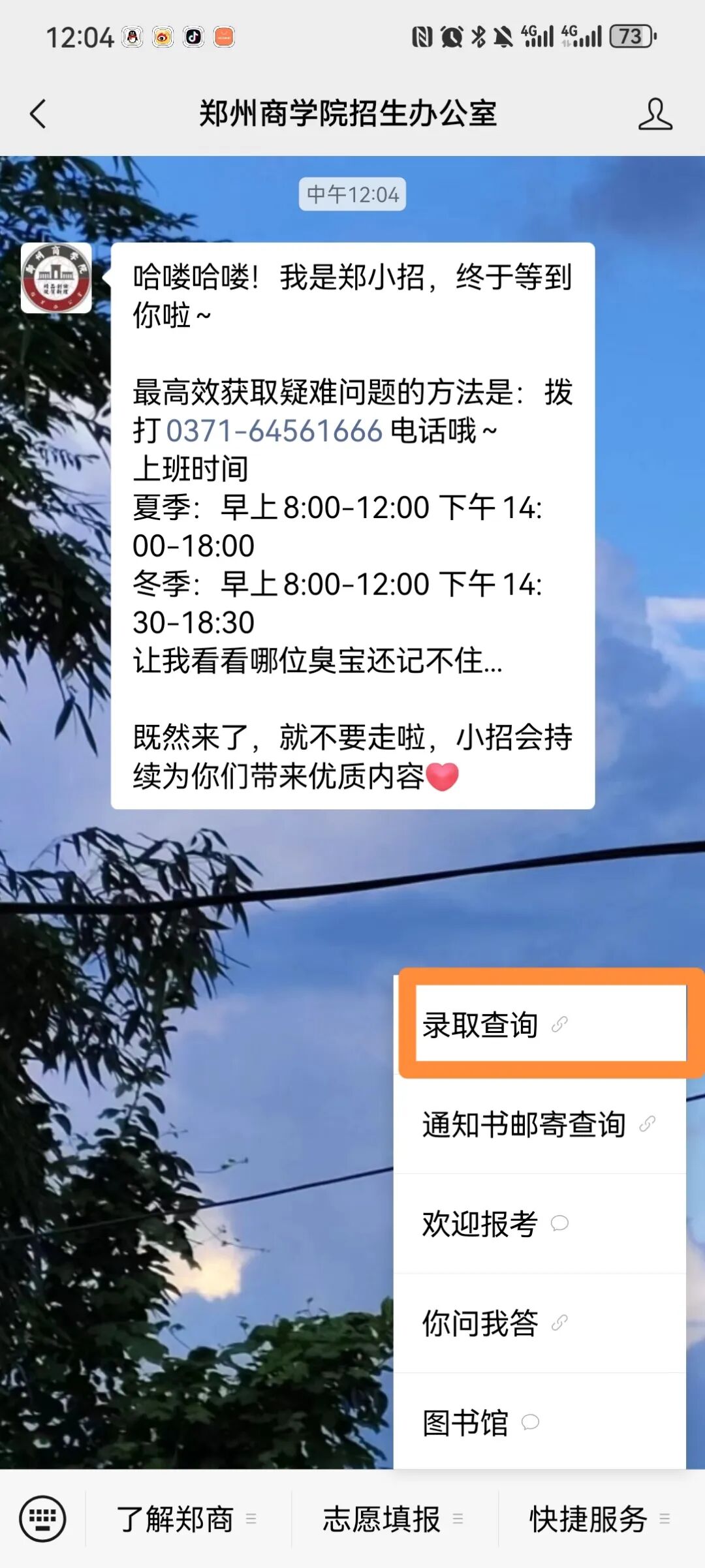
Task: Tap the 郑州商学院 avatar
Action: pyautogui.click(x=56, y=278)
